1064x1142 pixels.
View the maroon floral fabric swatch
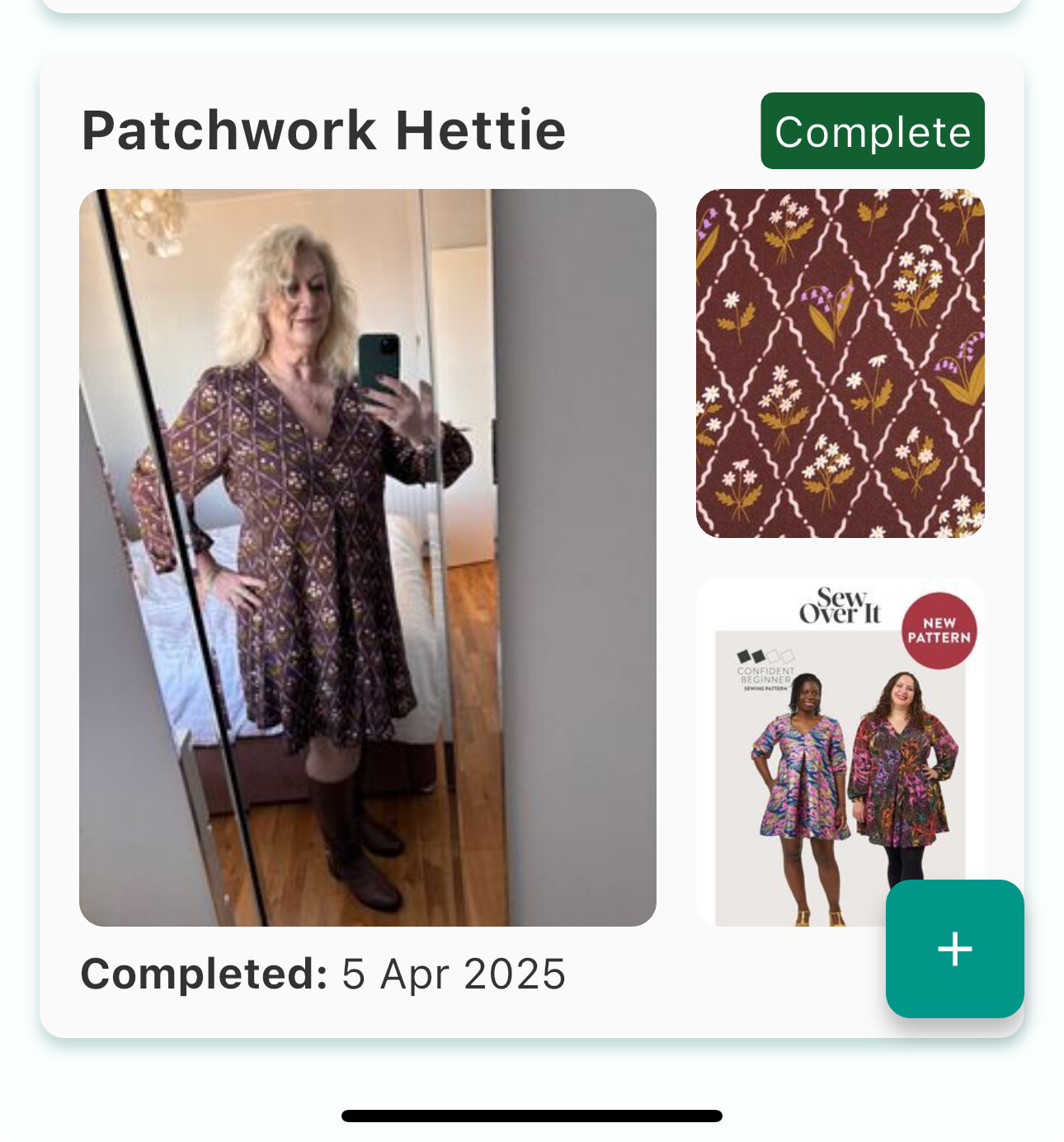(x=840, y=363)
